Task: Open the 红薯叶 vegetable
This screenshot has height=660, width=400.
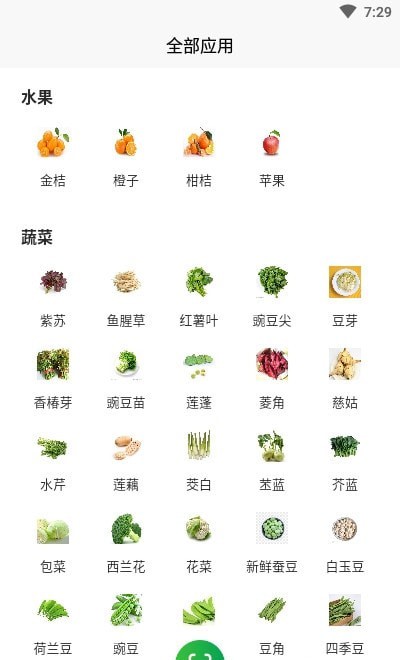Action: 199,297
